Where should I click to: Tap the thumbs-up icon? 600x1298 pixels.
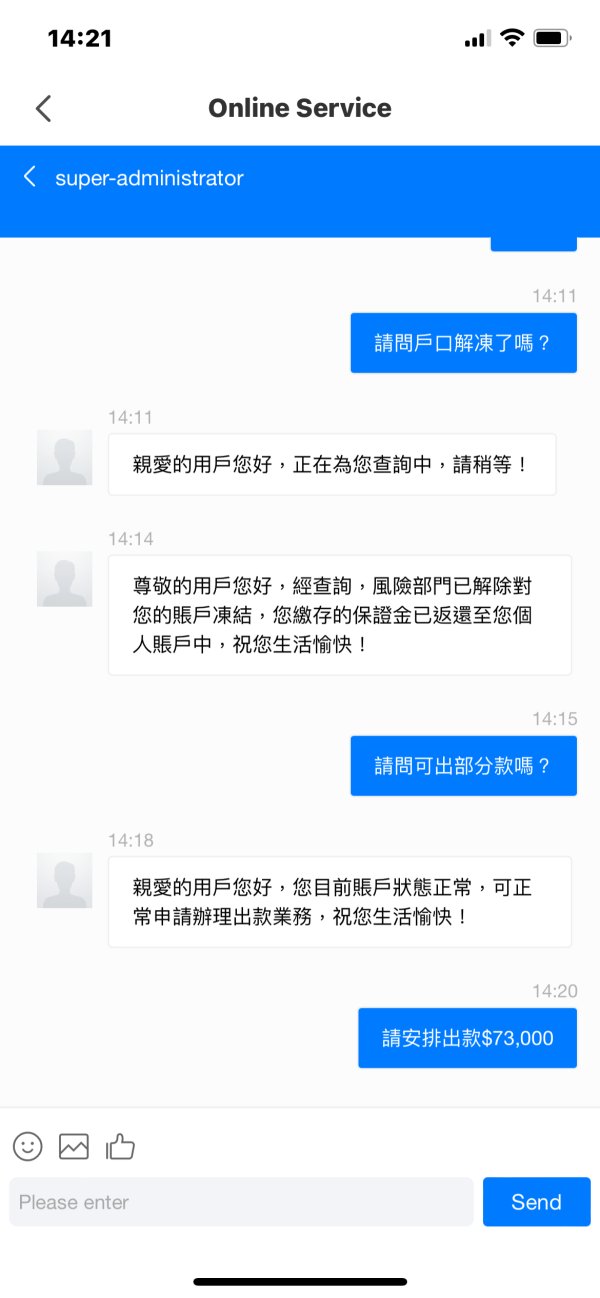coord(120,1146)
